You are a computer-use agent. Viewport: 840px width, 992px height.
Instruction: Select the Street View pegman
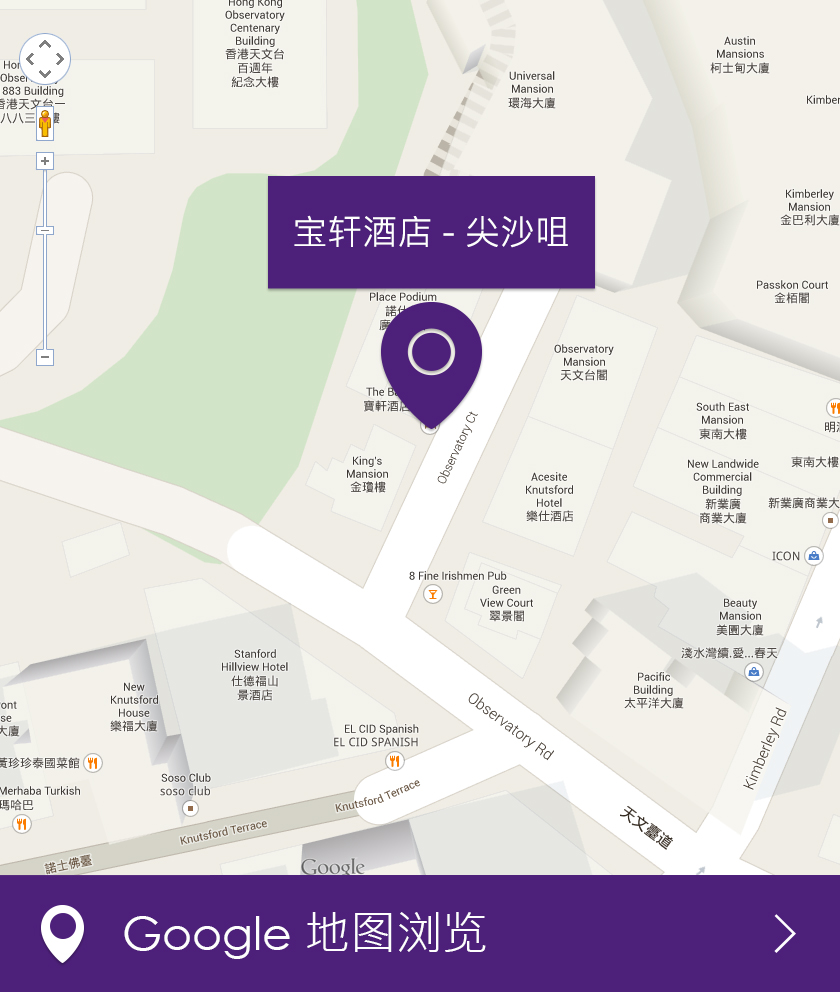[x=45, y=125]
